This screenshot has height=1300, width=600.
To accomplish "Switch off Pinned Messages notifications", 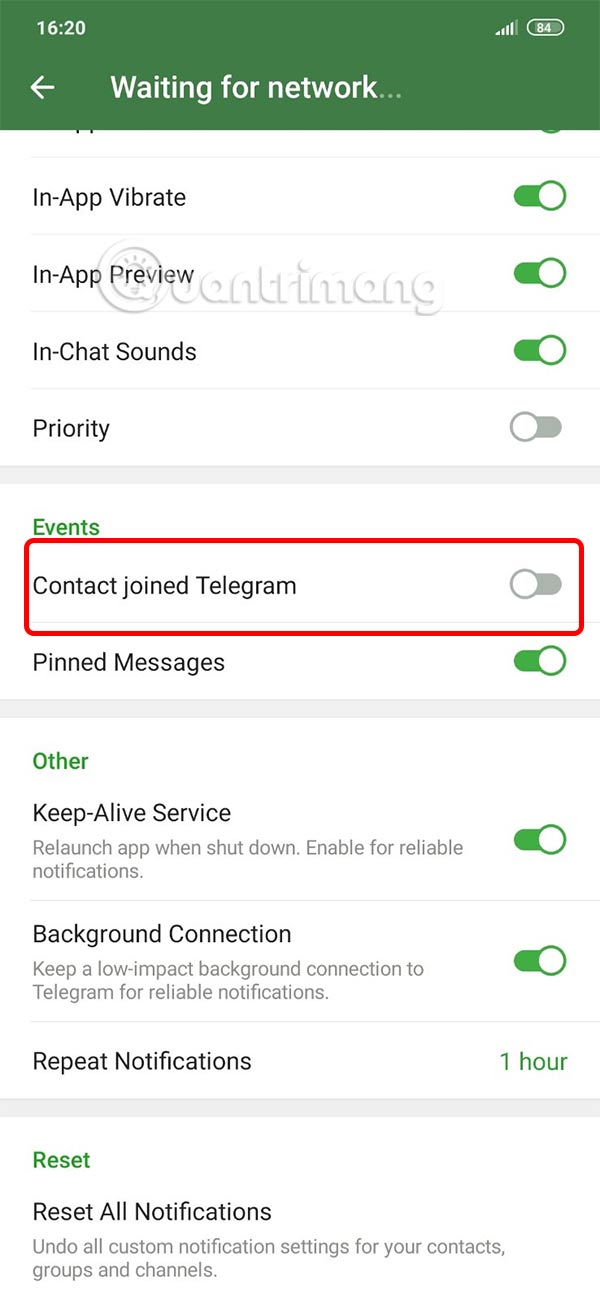I will point(539,661).
